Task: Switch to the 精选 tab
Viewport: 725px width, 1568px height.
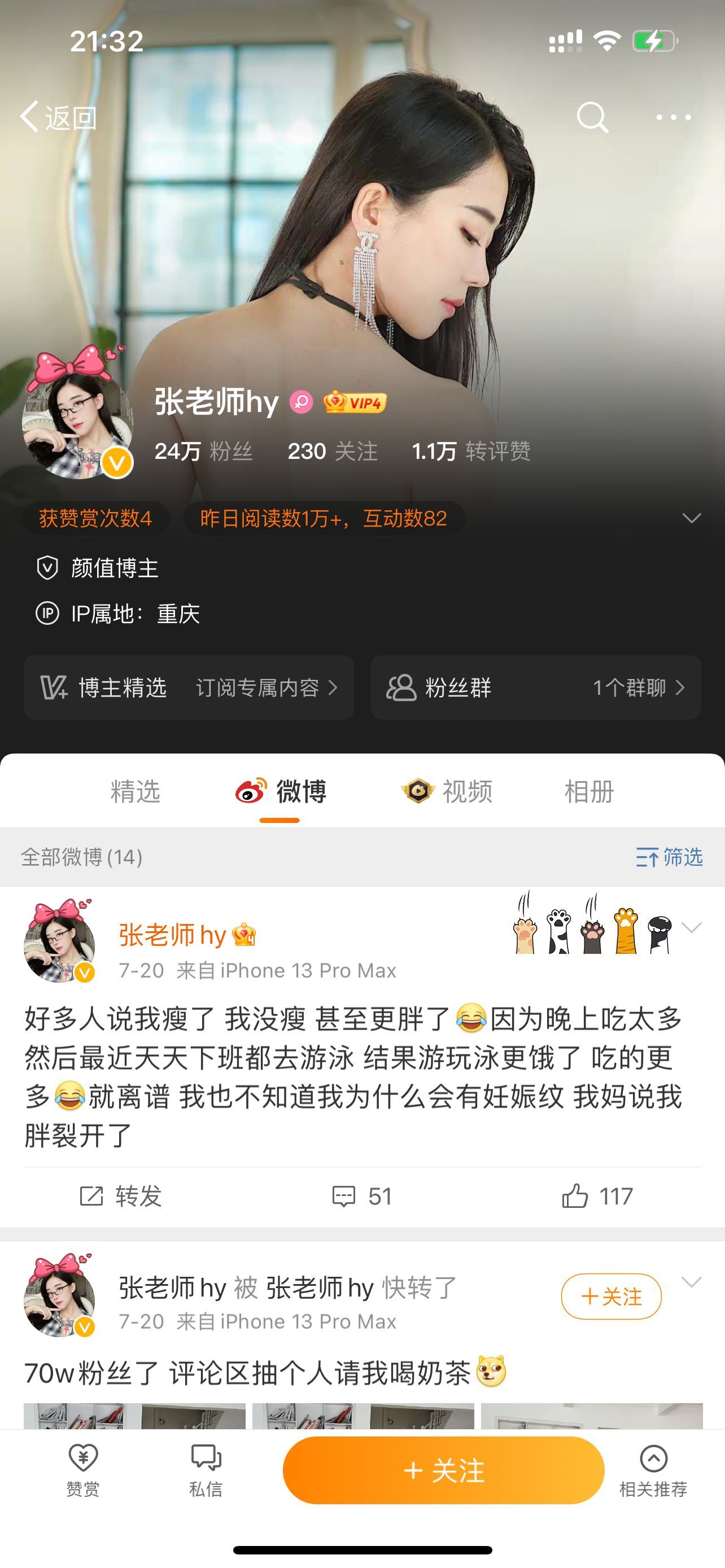Action: tap(135, 791)
